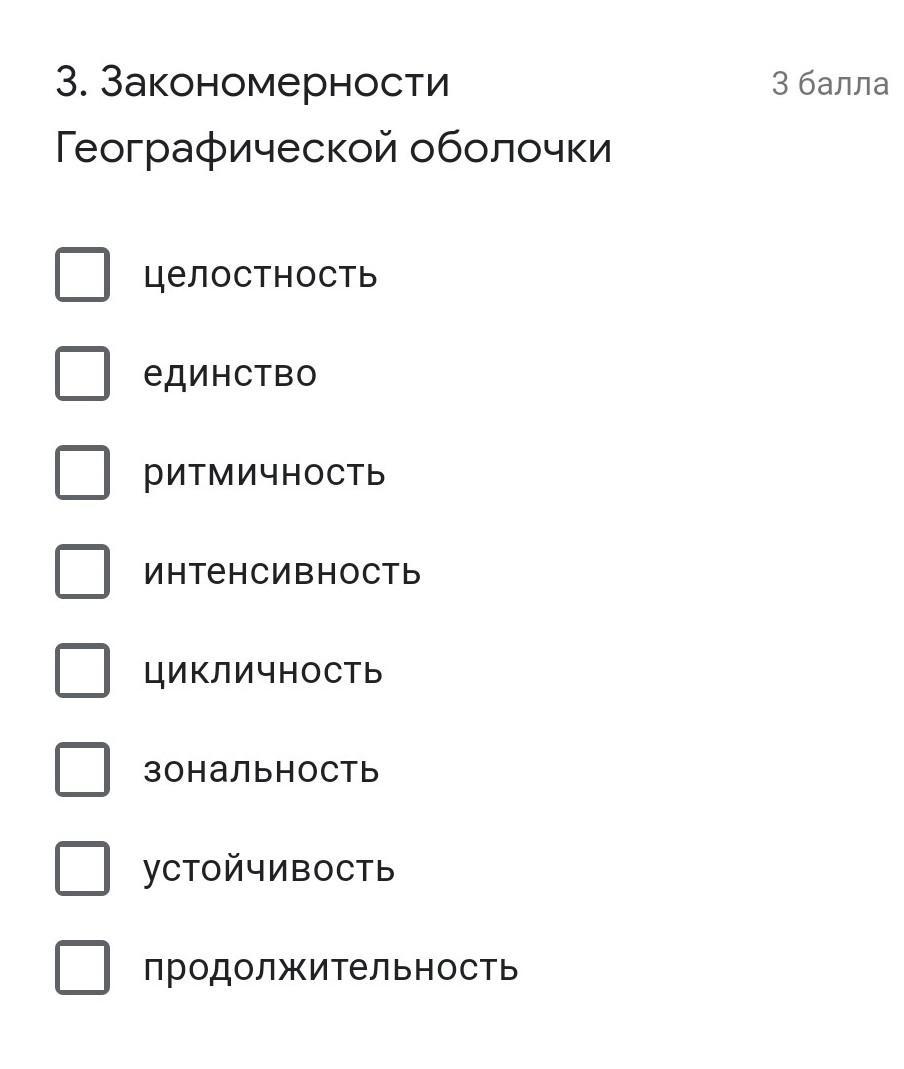904x1069 pixels.
Task: Check the целостность checkbox
Action: click(82, 274)
